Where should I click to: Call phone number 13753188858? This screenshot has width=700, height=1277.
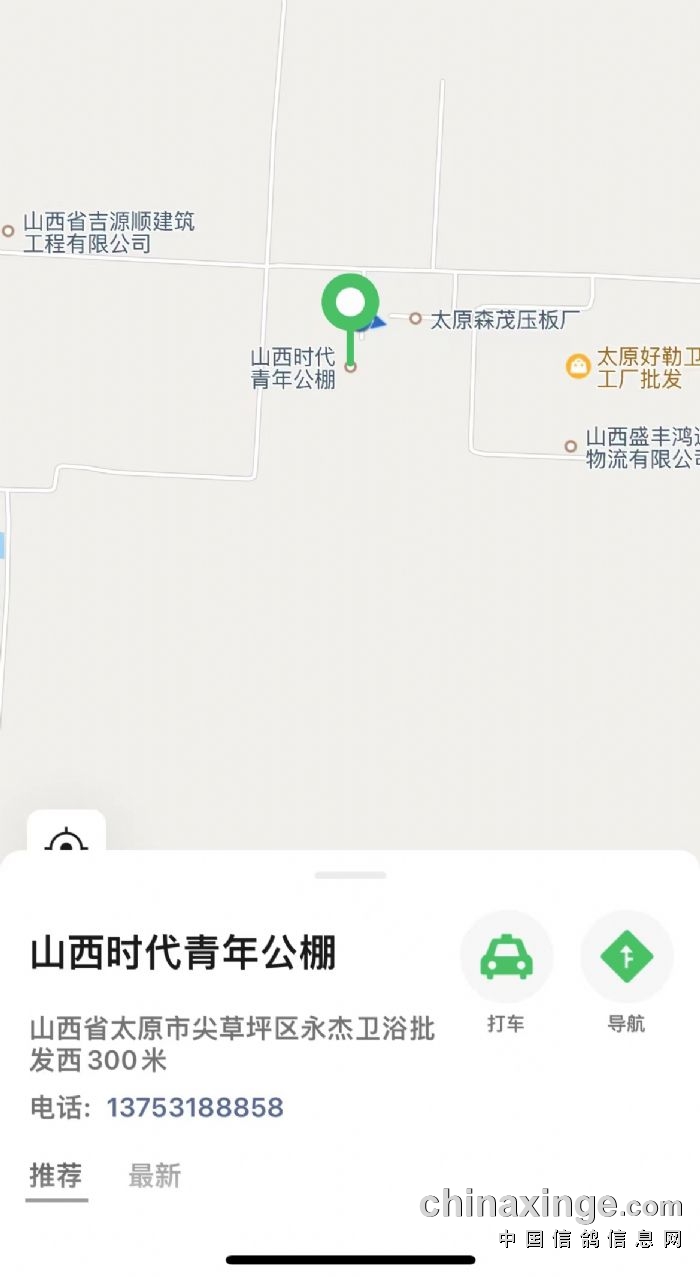(195, 1108)
